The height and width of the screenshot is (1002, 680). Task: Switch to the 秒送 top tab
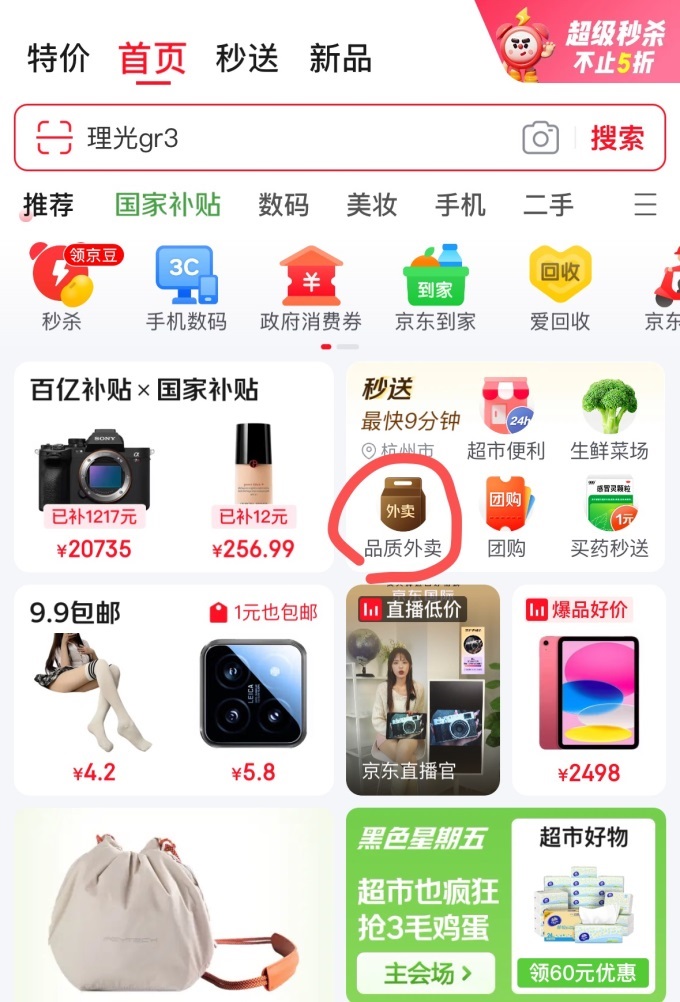246,58
